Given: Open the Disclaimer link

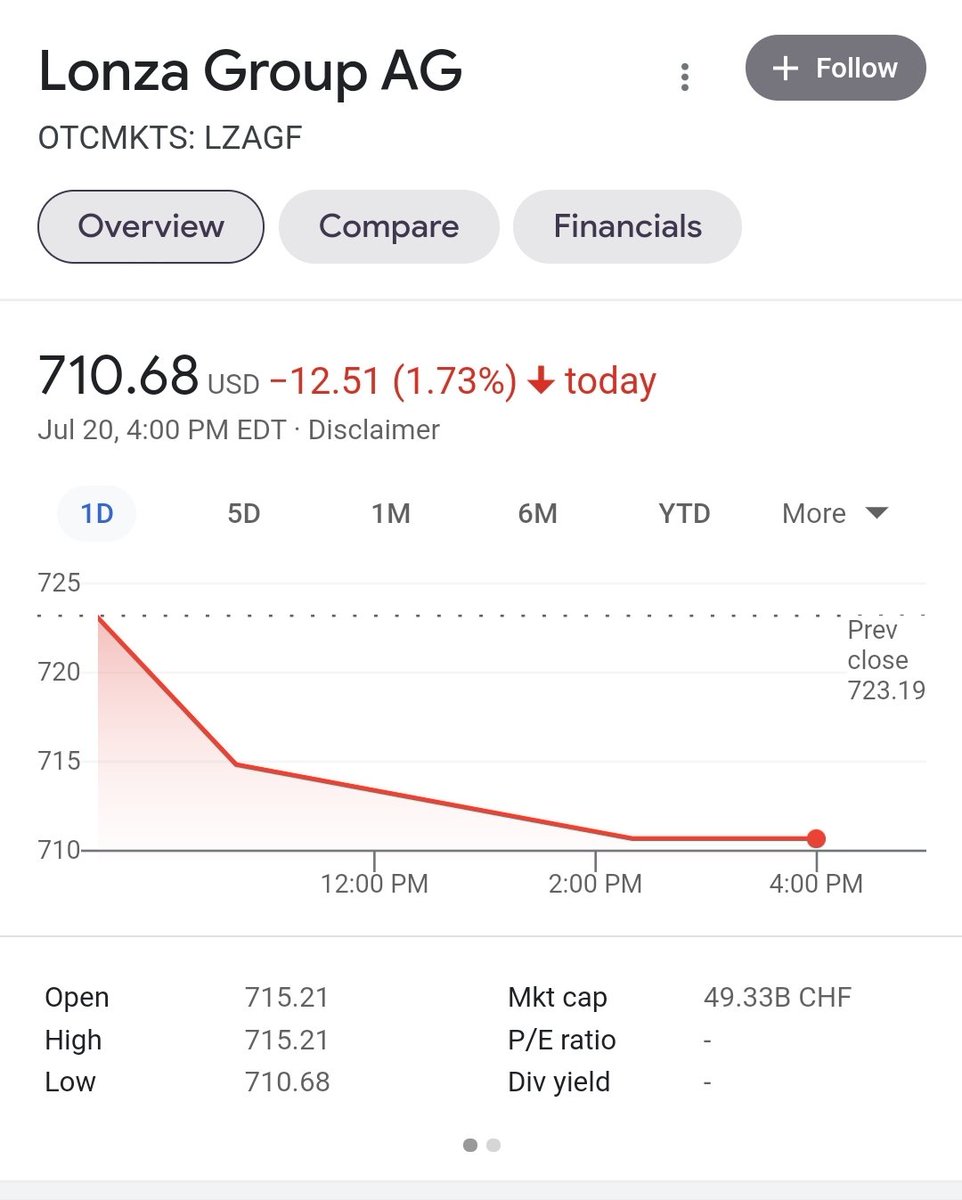Looking at the screenshot, I should (373, 430).
